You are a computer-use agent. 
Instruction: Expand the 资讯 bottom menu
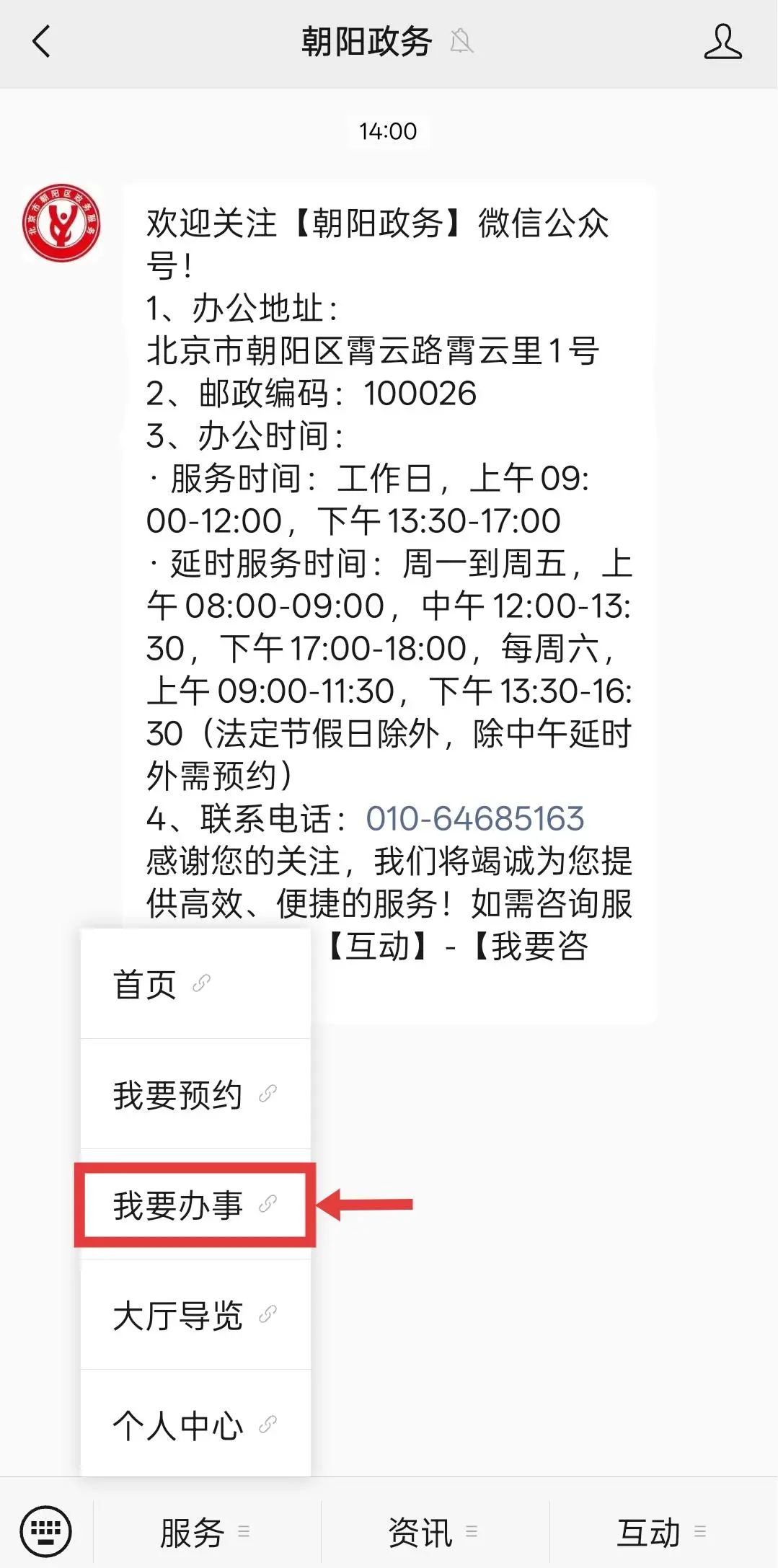pyautogui.click(x=435, y=1531)
